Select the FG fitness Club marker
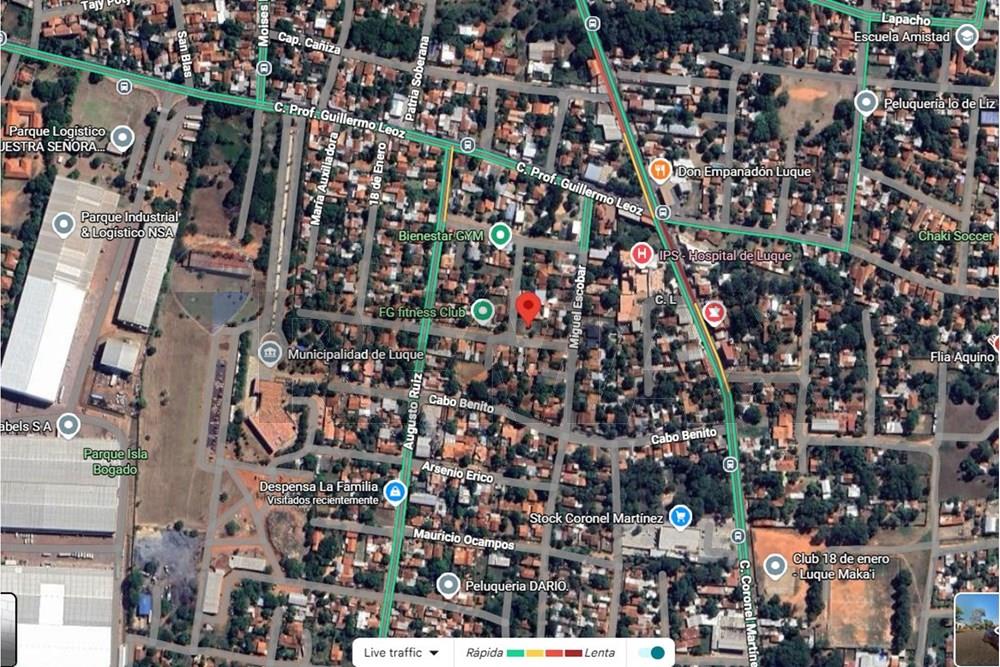The width and height of the screenshot is (1000, 667). coord(483,312)
